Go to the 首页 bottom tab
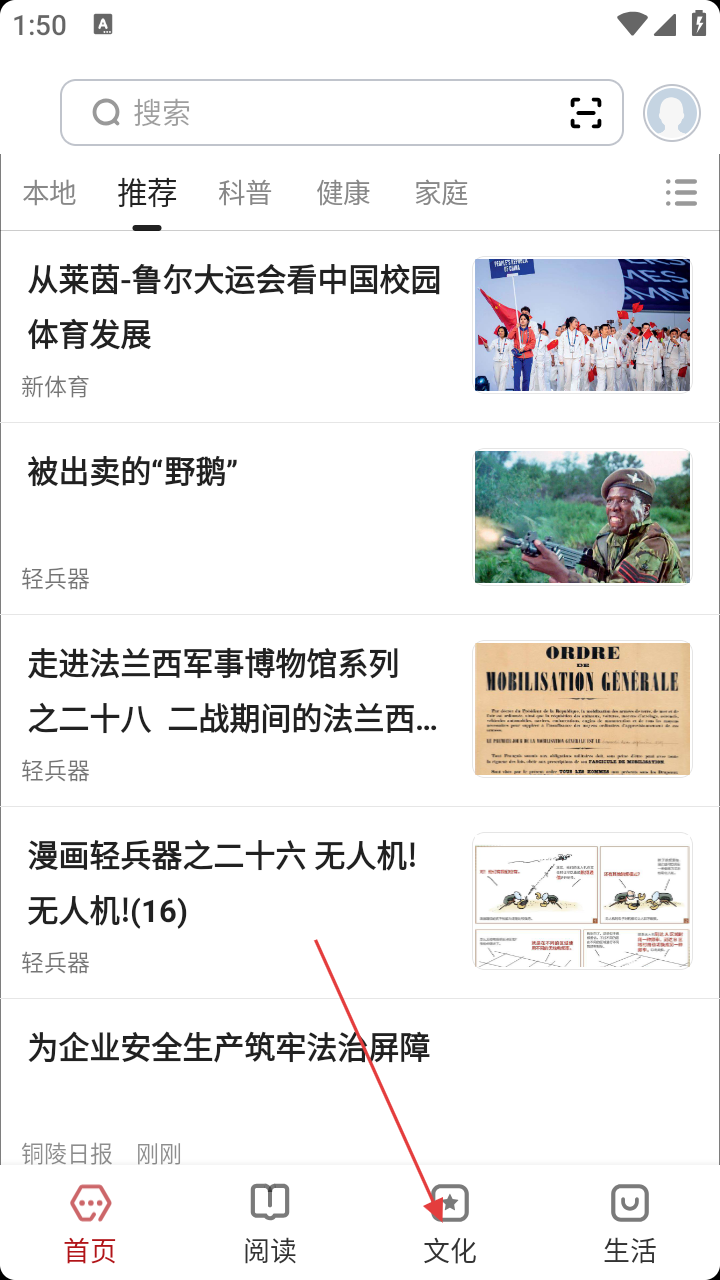The height and width of the screenshot is (1280, 720). click(x=90, y=1223)
